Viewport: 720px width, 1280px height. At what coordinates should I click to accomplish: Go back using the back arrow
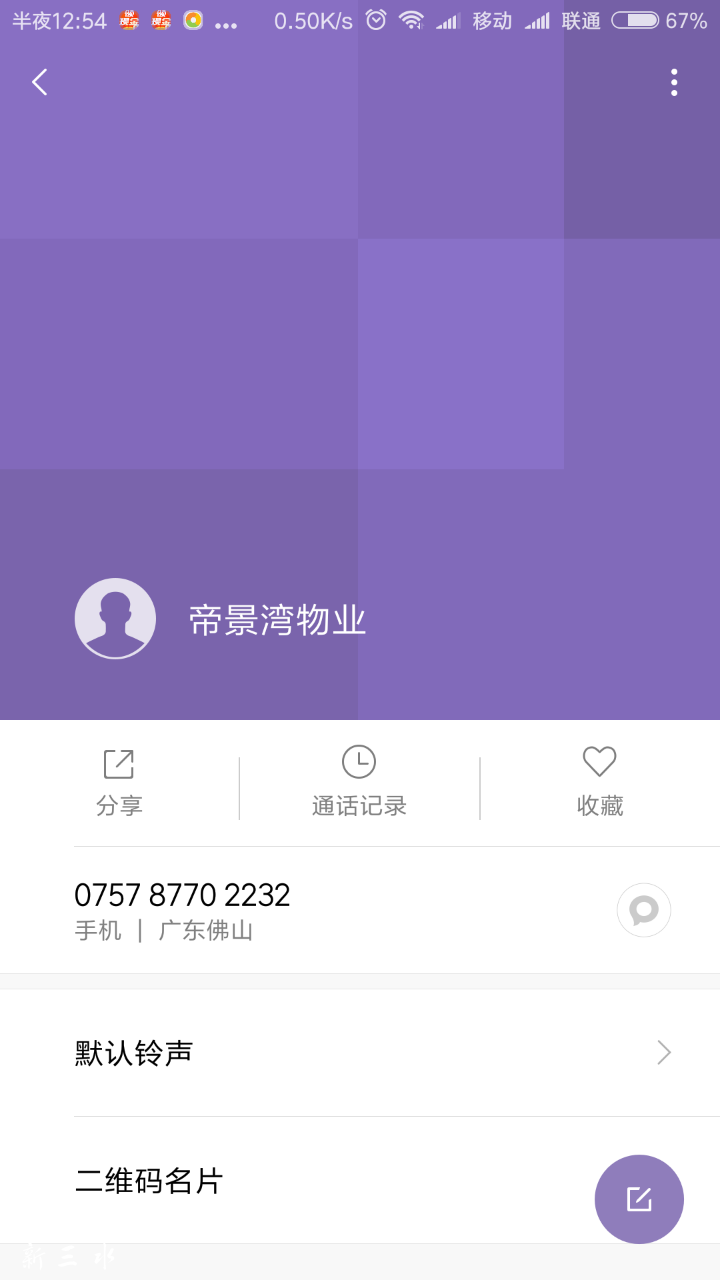[39, 82]
